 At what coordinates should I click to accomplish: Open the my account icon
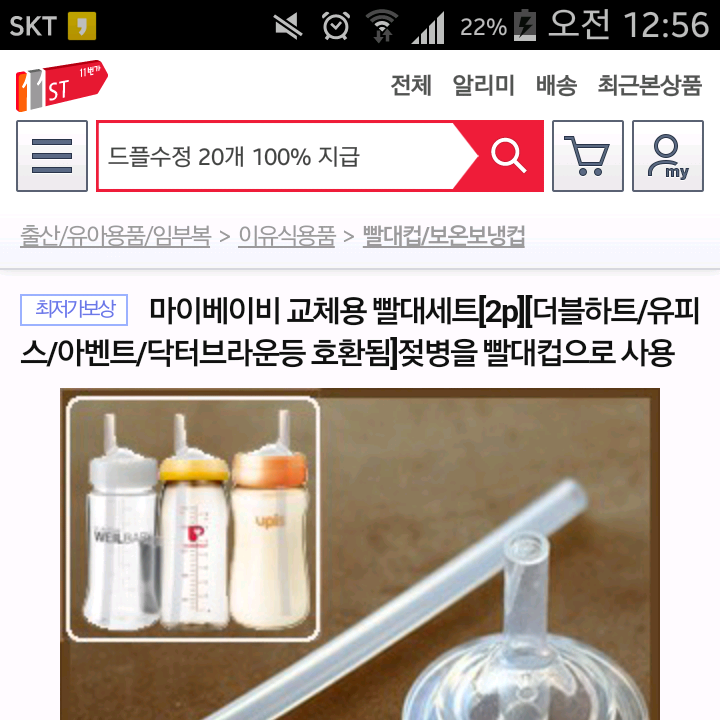coord(668,156)
